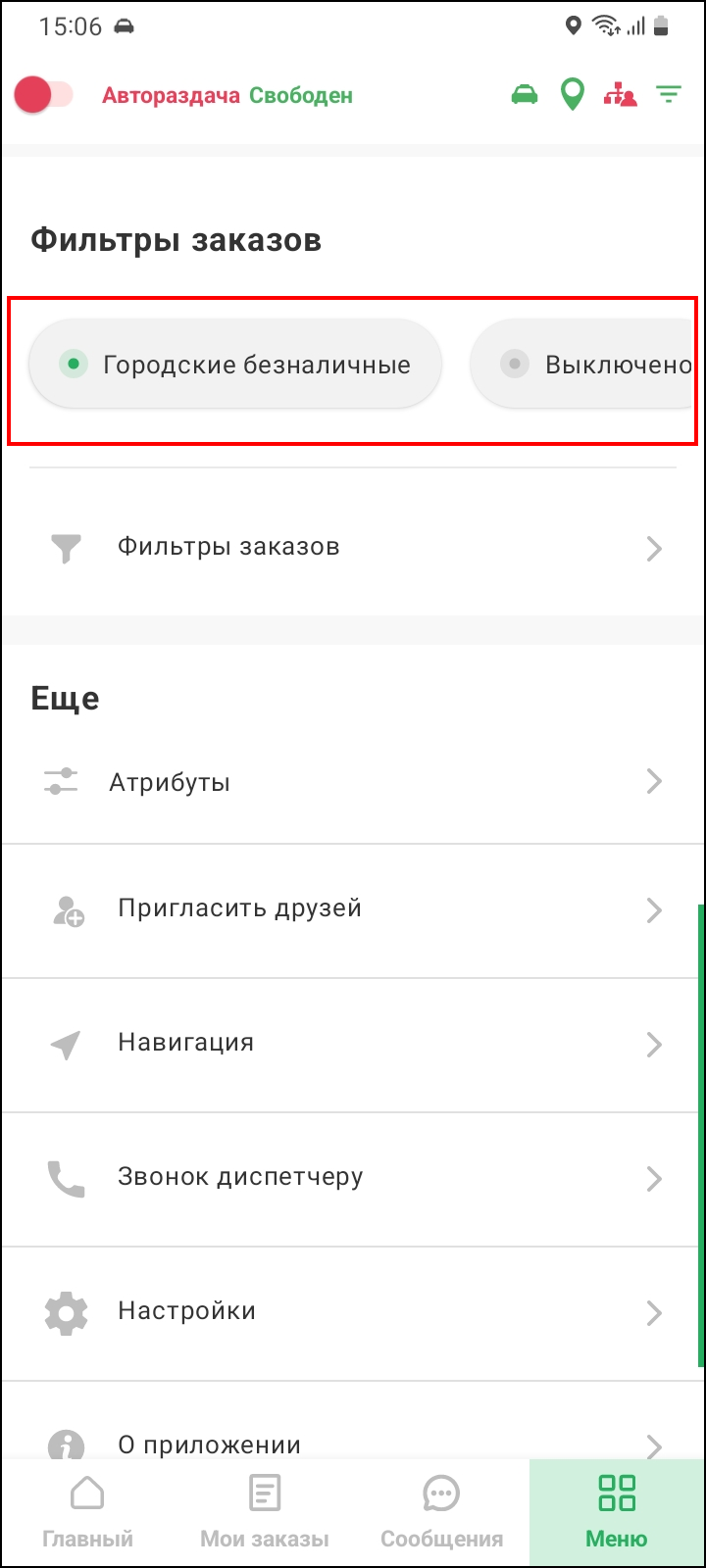This screenshot has height=1568, width=706.
Task: Tap the green car icon
Action: tap(525, 95)
